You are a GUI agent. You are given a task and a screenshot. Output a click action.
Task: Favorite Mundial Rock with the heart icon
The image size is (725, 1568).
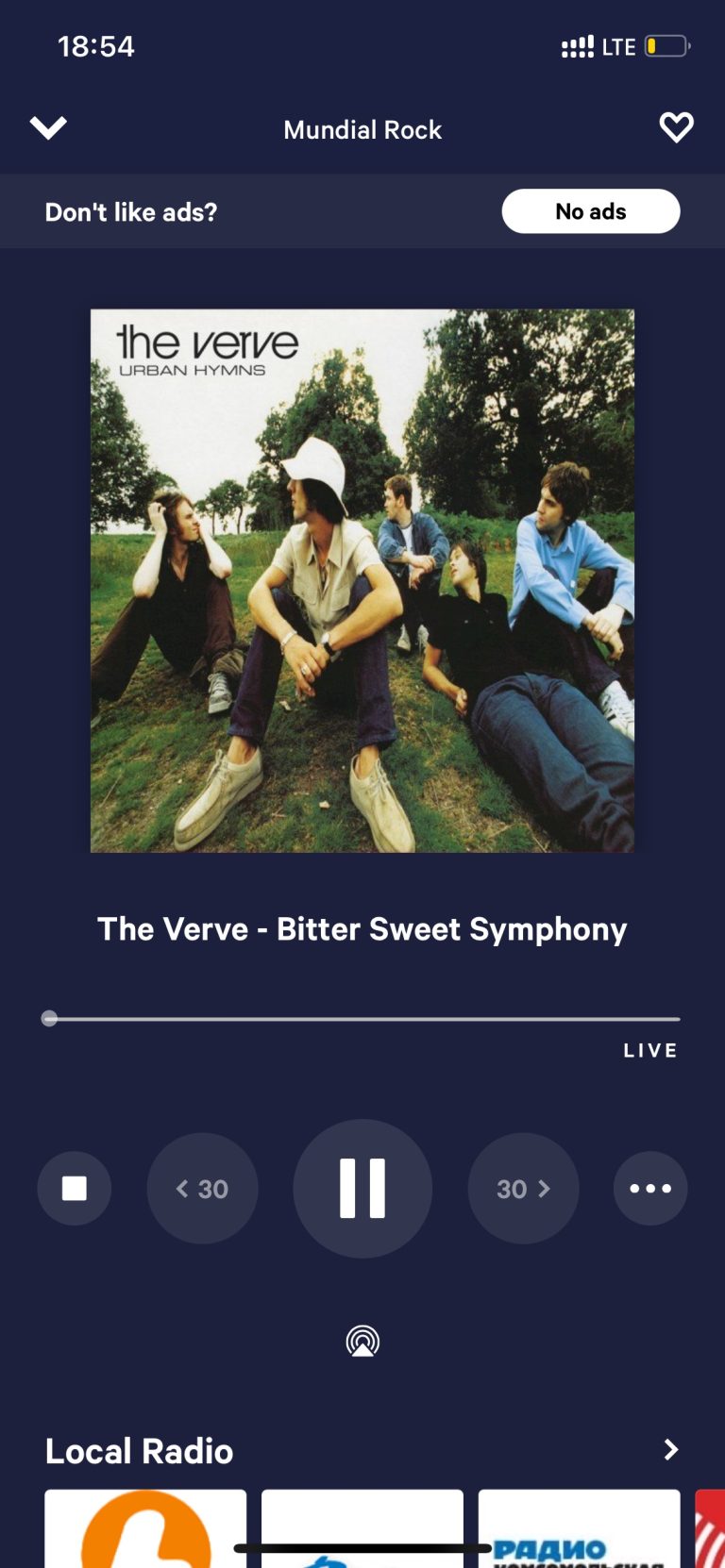coord(676,127)
